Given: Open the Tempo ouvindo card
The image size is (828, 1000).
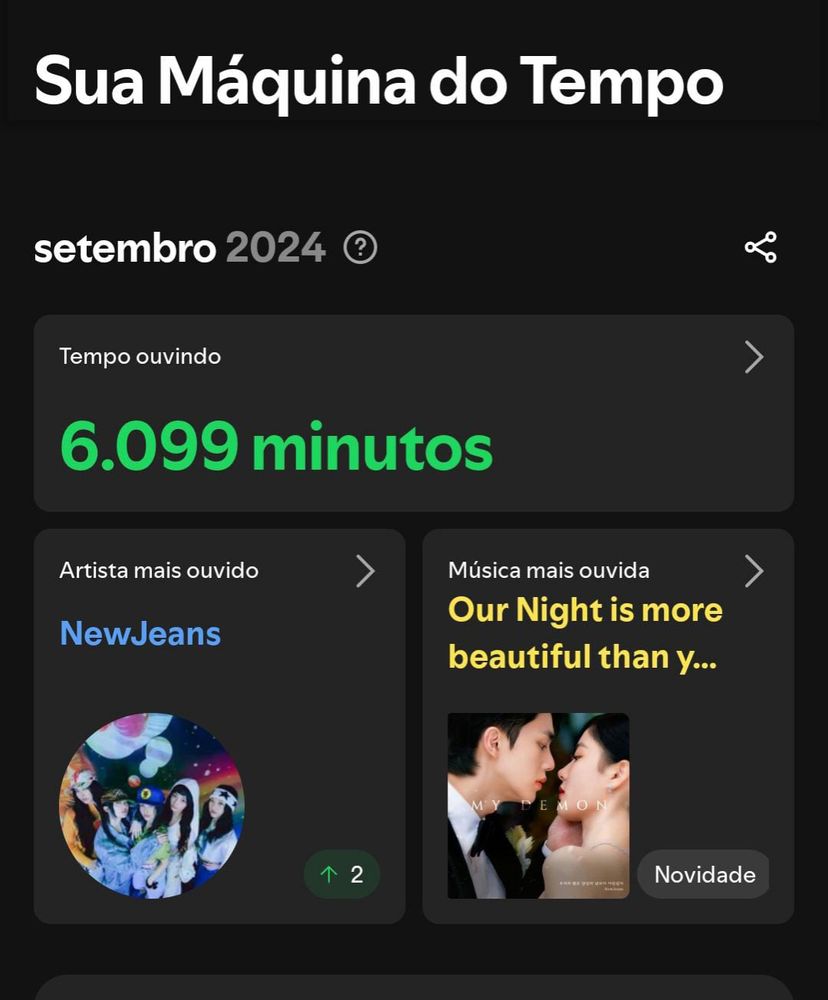Looking at the screenshot, I should pyautogui.click(x=413, y=413).
